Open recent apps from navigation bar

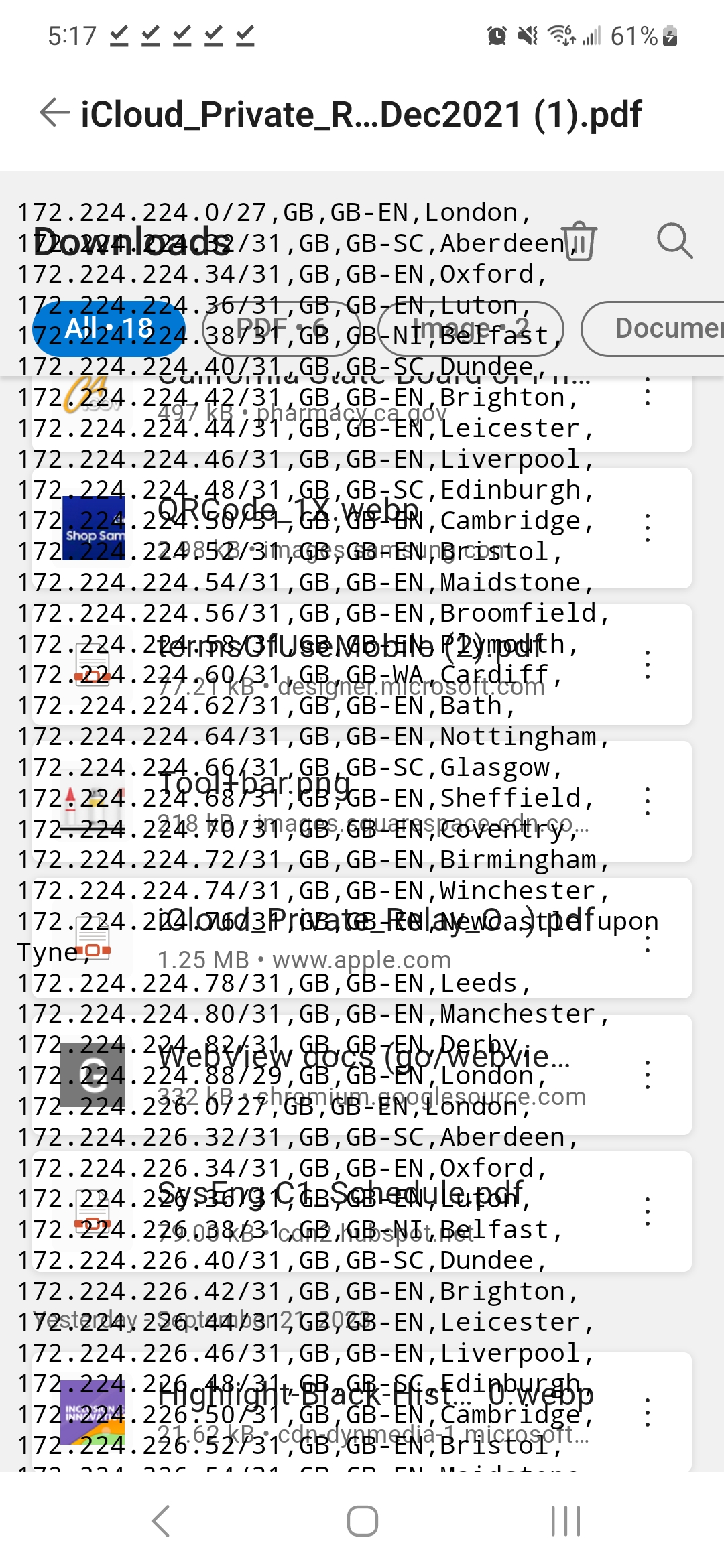point(565,1521)
